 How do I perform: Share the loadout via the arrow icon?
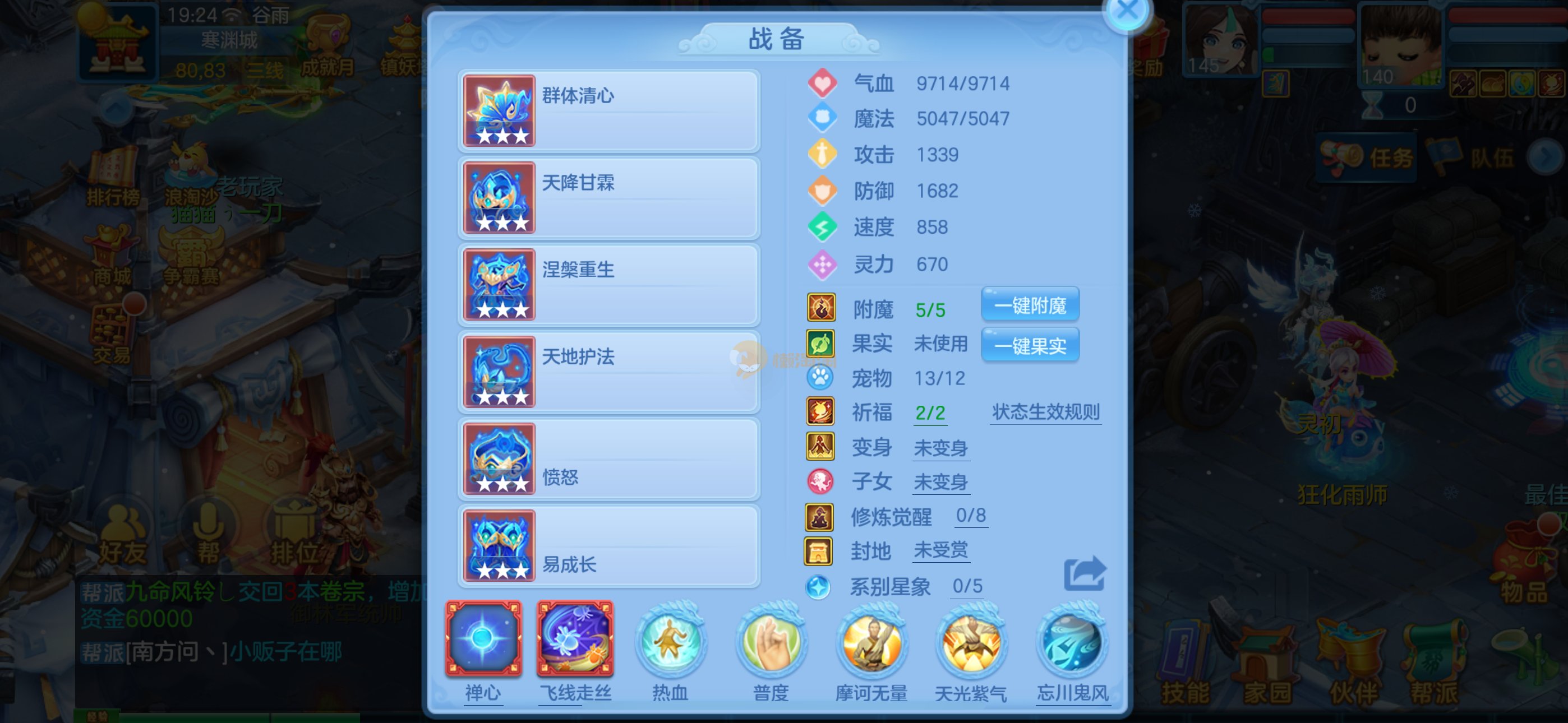1084,573
